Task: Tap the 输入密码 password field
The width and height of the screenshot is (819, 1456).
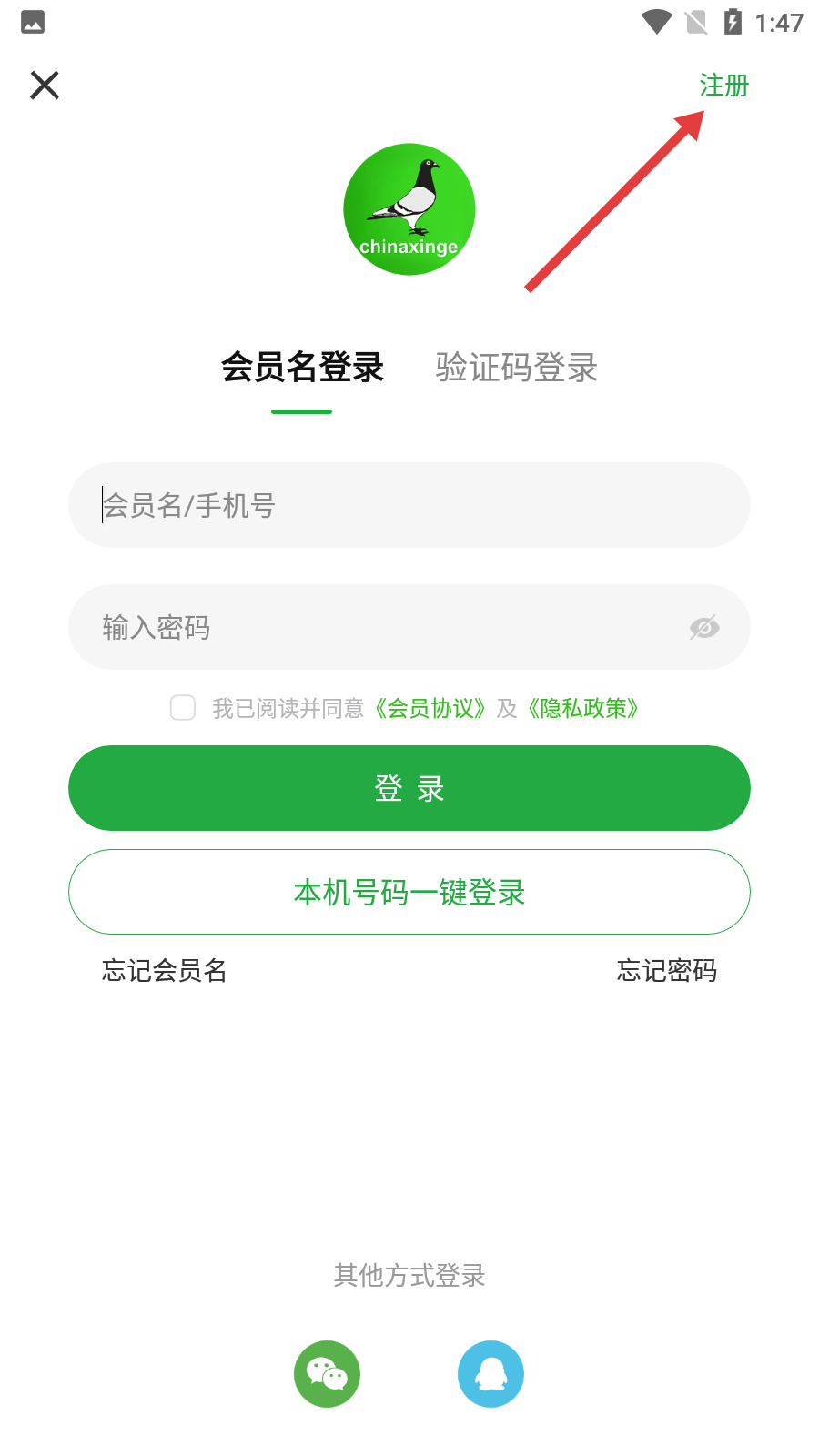Action: coord(382,627)
